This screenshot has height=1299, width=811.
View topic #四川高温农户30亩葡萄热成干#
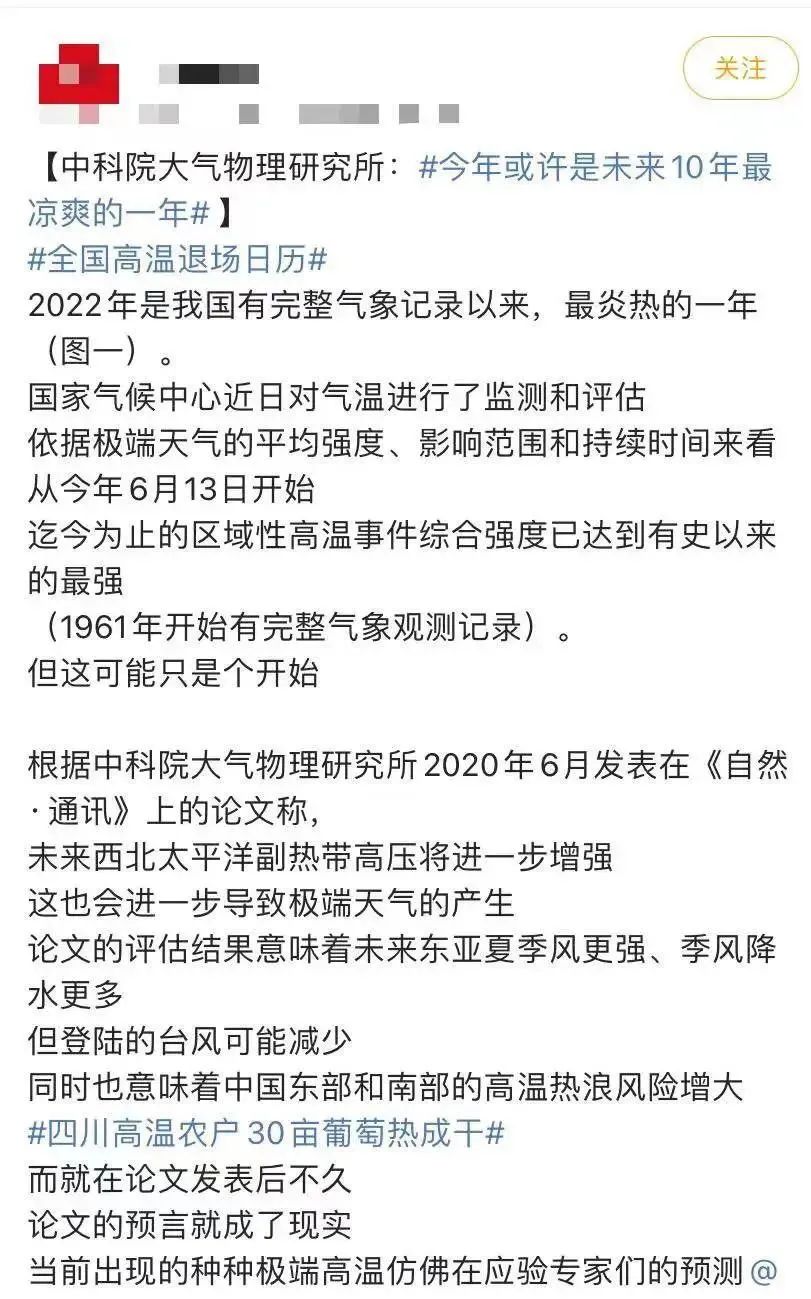[x=266, y=1133]
